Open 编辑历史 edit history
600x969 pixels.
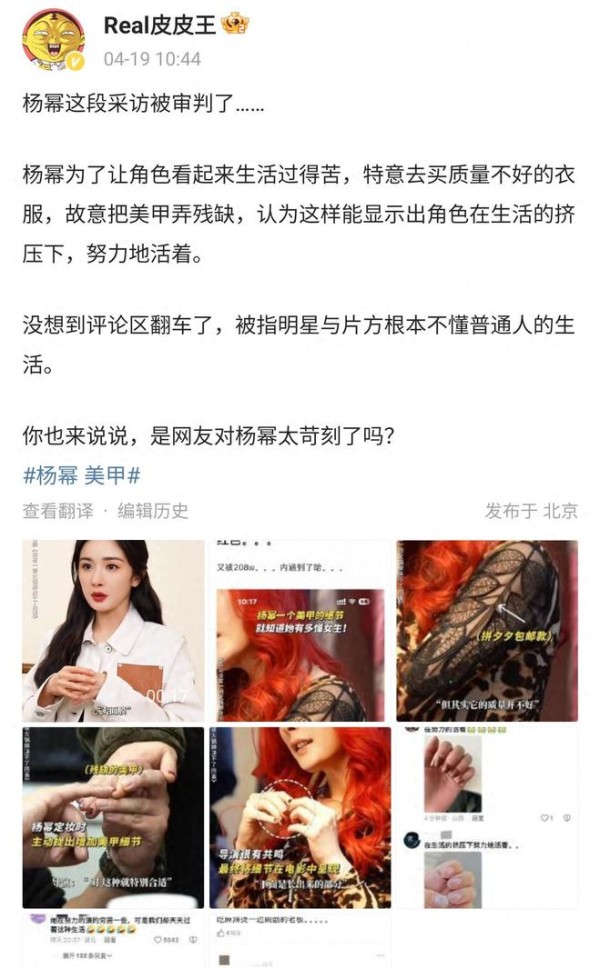tap(153, 510)
